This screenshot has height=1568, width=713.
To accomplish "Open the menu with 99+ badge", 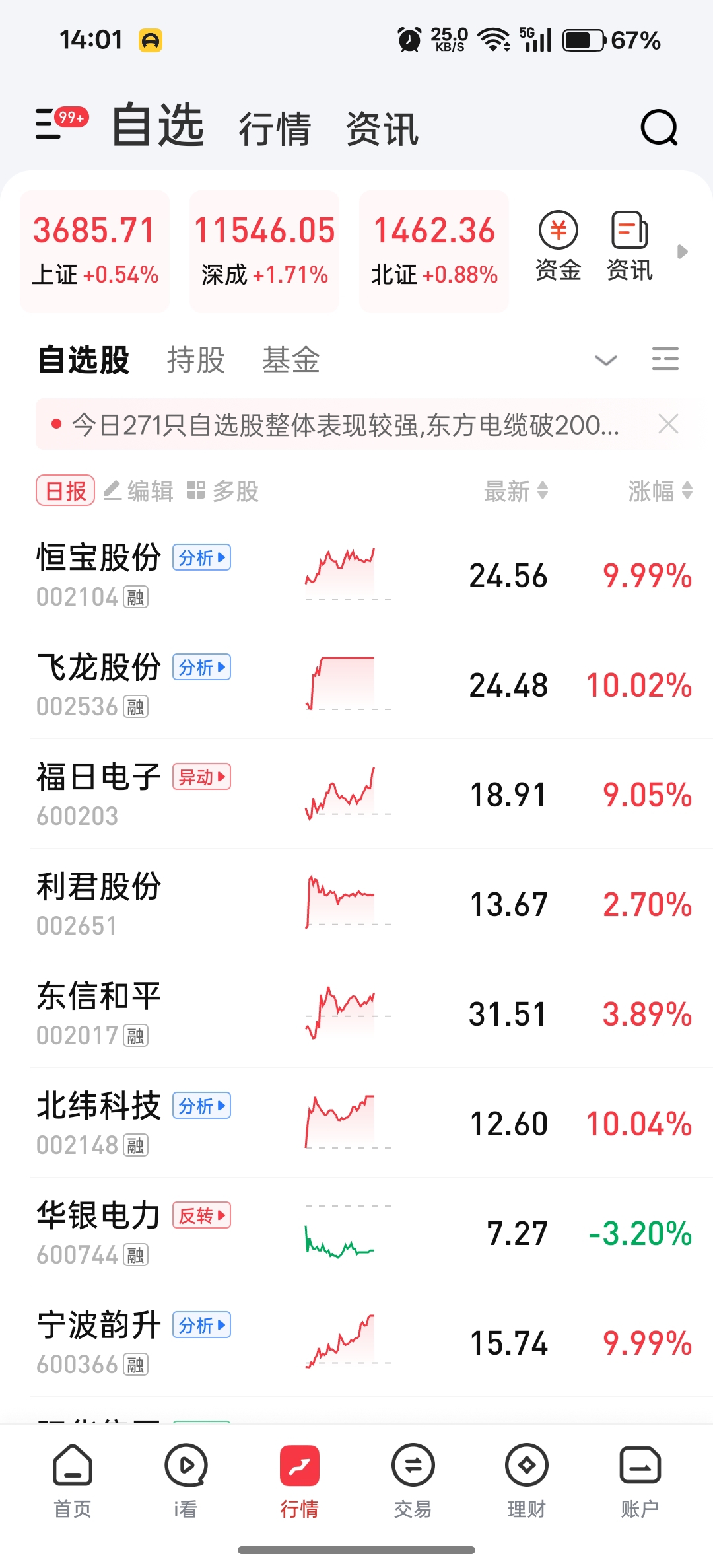I will coord(61,124).
